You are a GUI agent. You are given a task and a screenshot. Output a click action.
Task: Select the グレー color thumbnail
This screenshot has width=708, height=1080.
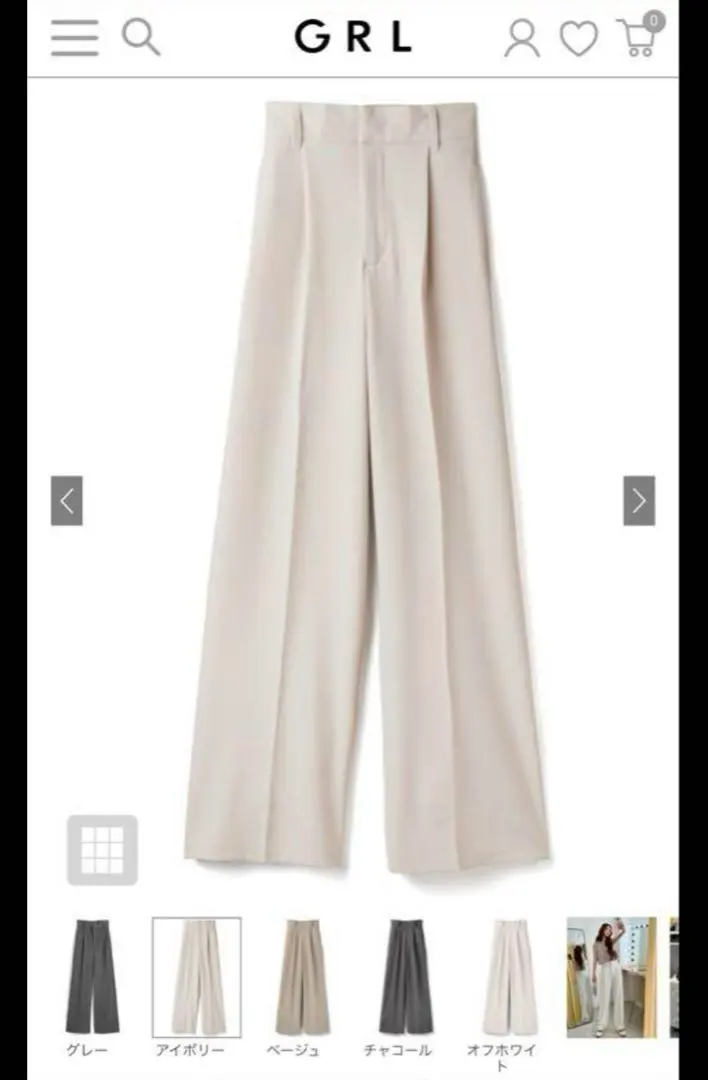pos(92,976)
